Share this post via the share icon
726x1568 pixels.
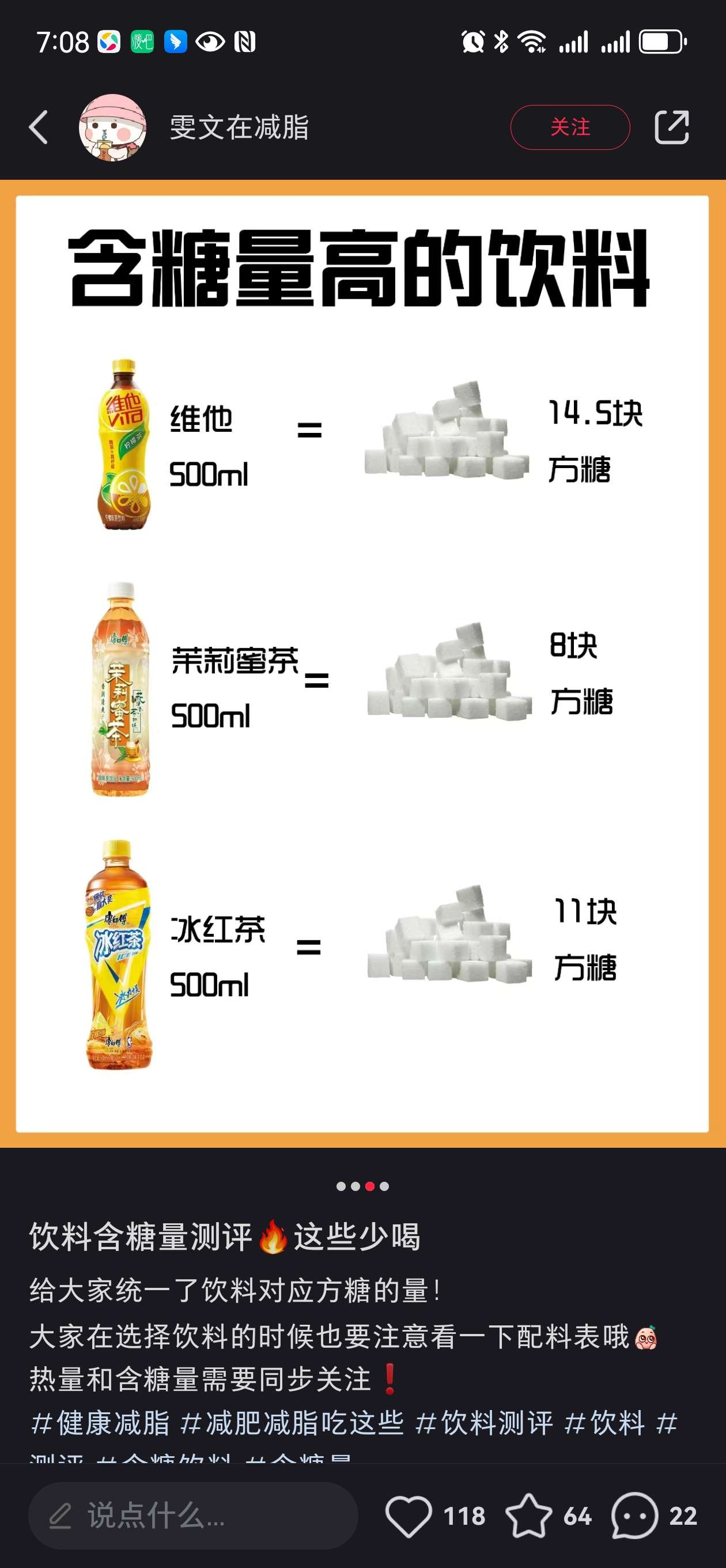point(671,127)
